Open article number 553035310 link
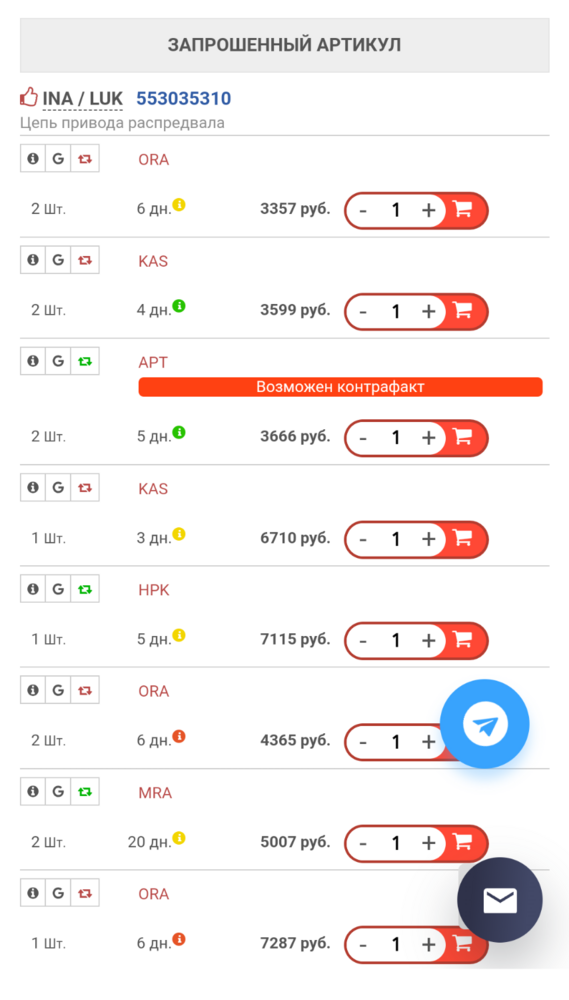This screenshot has width=569, height=1000. pyautogui.click(x=184, y=99)
